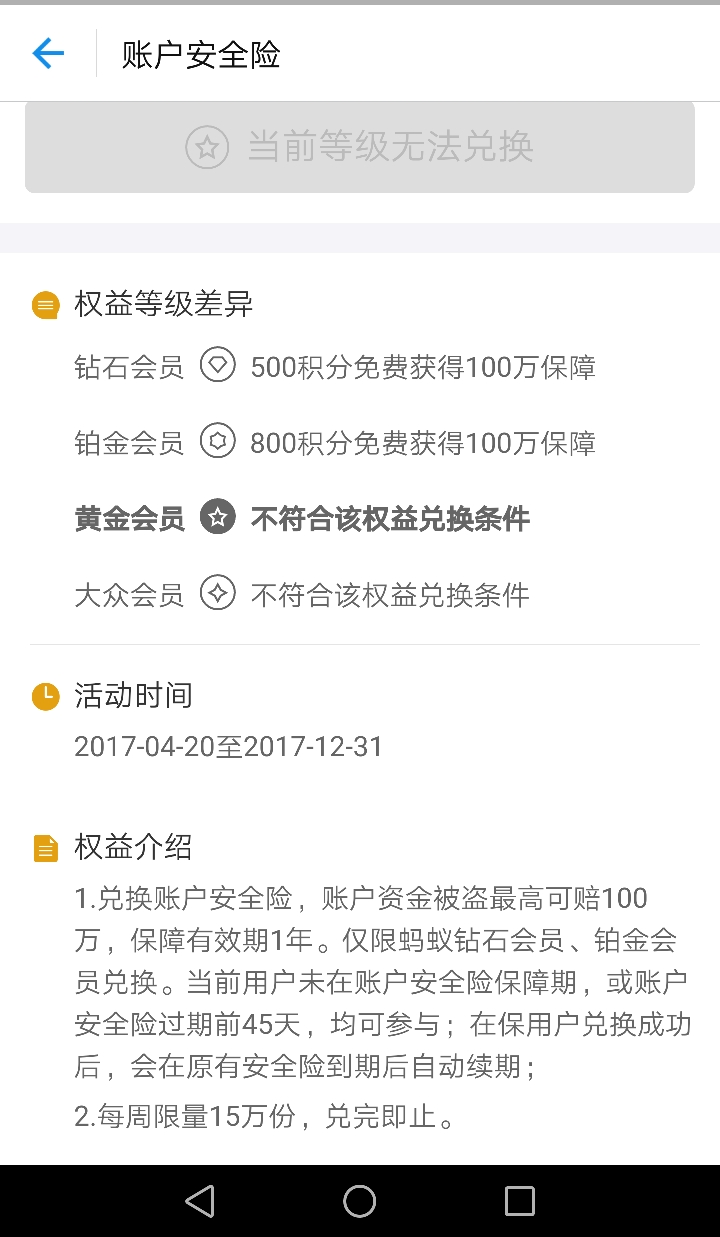720x1237 pixels.
Task: Tap the 大众会员 badge icon
Action: [217, 594]
